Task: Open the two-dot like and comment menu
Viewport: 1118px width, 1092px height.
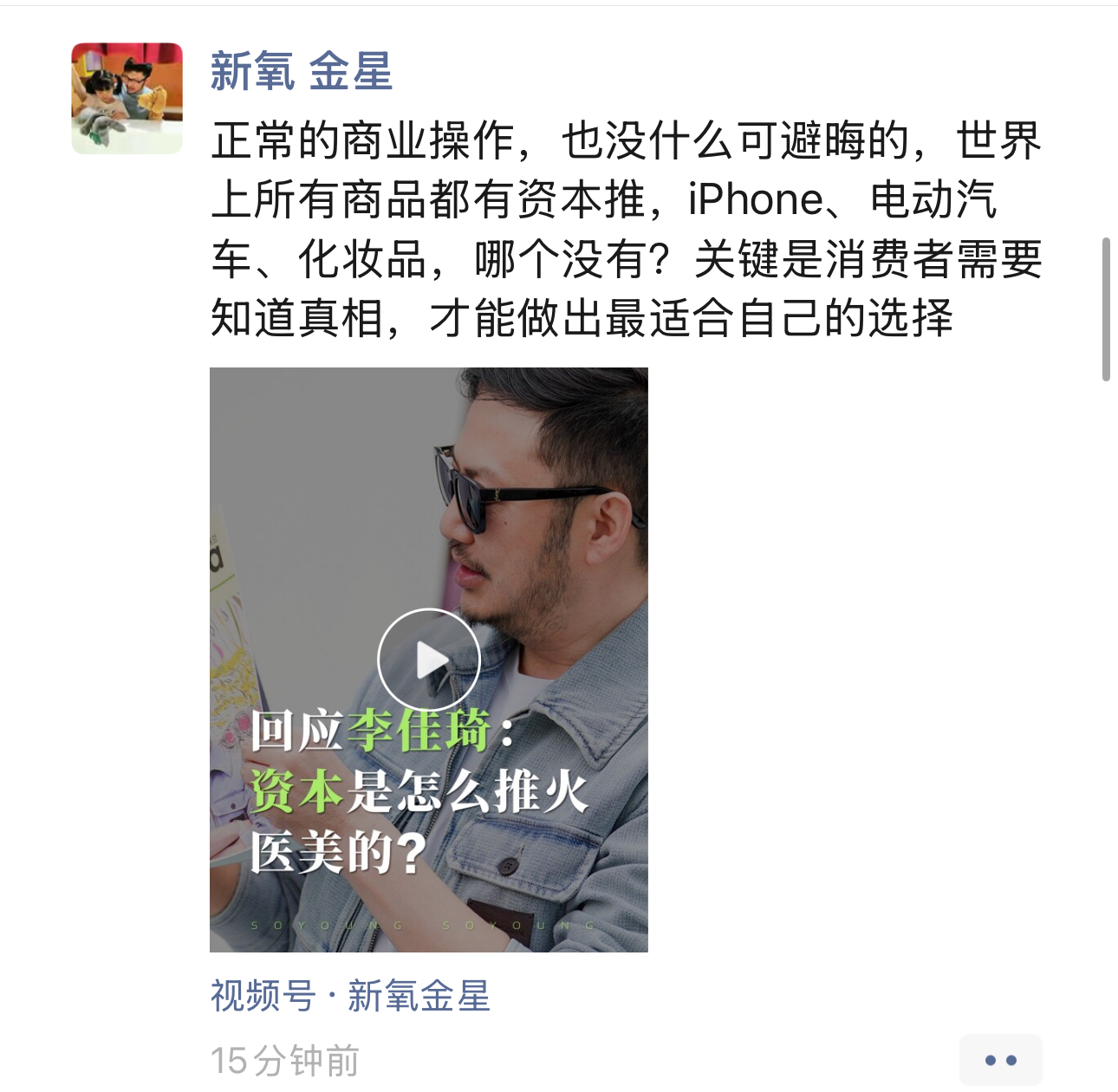Action: (x=1000, y=1060)
